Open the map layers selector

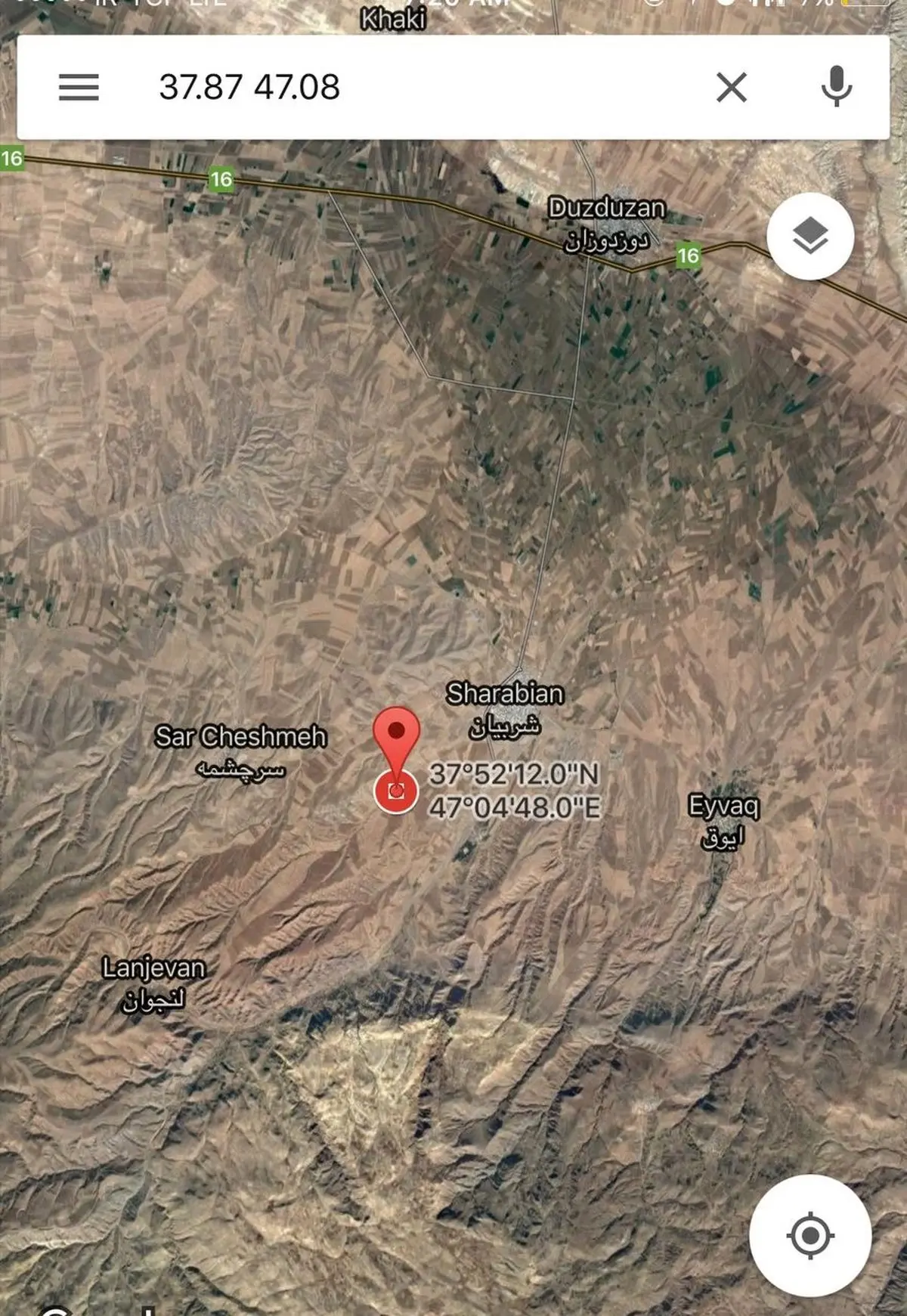(810, 237)
